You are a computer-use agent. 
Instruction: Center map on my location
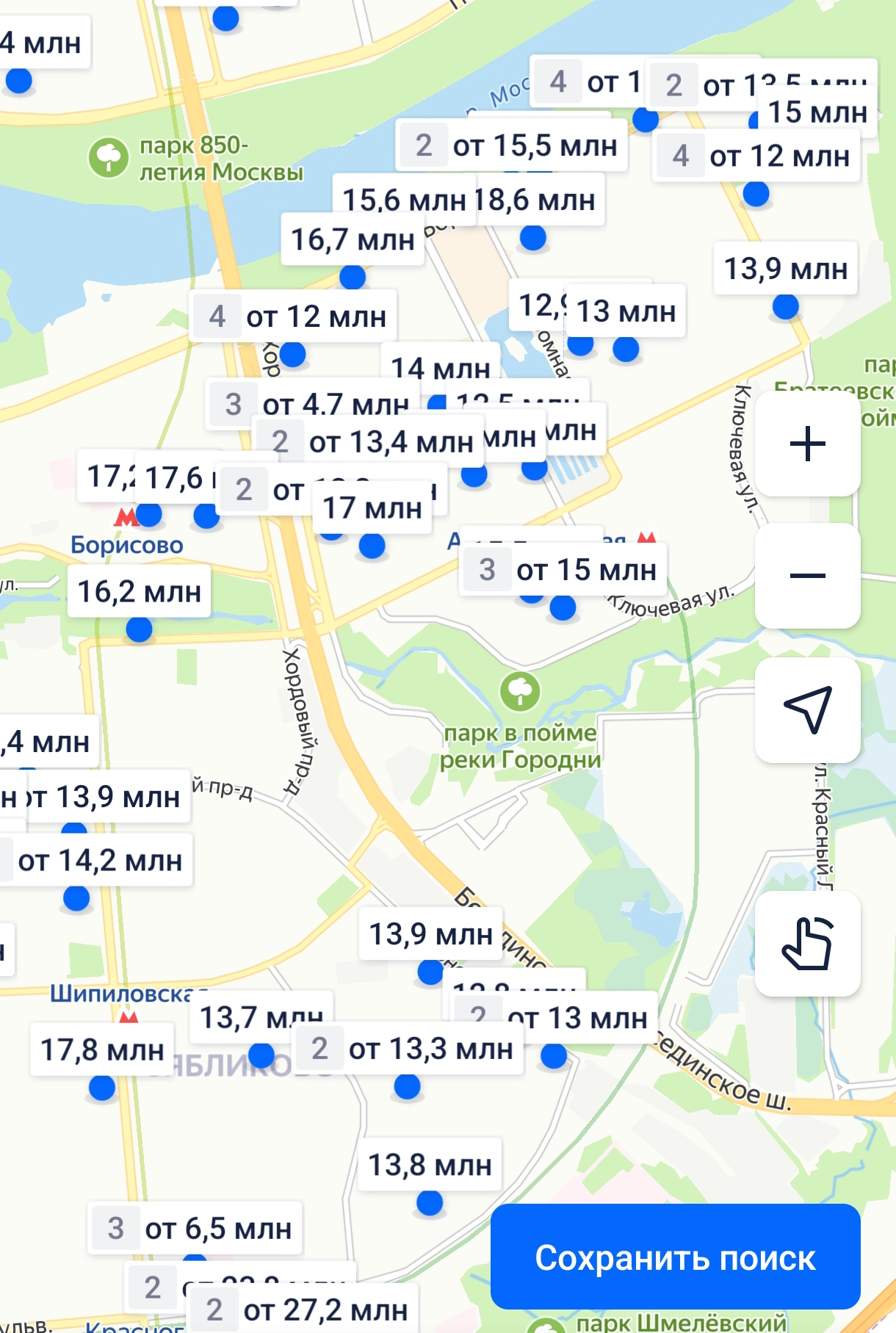point(807,709)
